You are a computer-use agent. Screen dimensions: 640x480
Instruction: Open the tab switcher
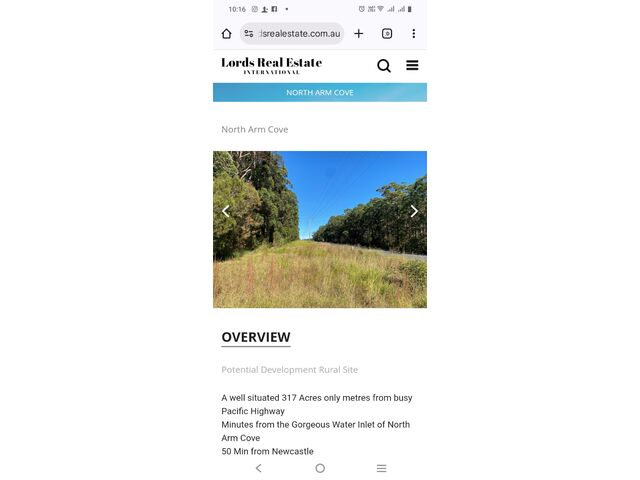pos(387,33)
